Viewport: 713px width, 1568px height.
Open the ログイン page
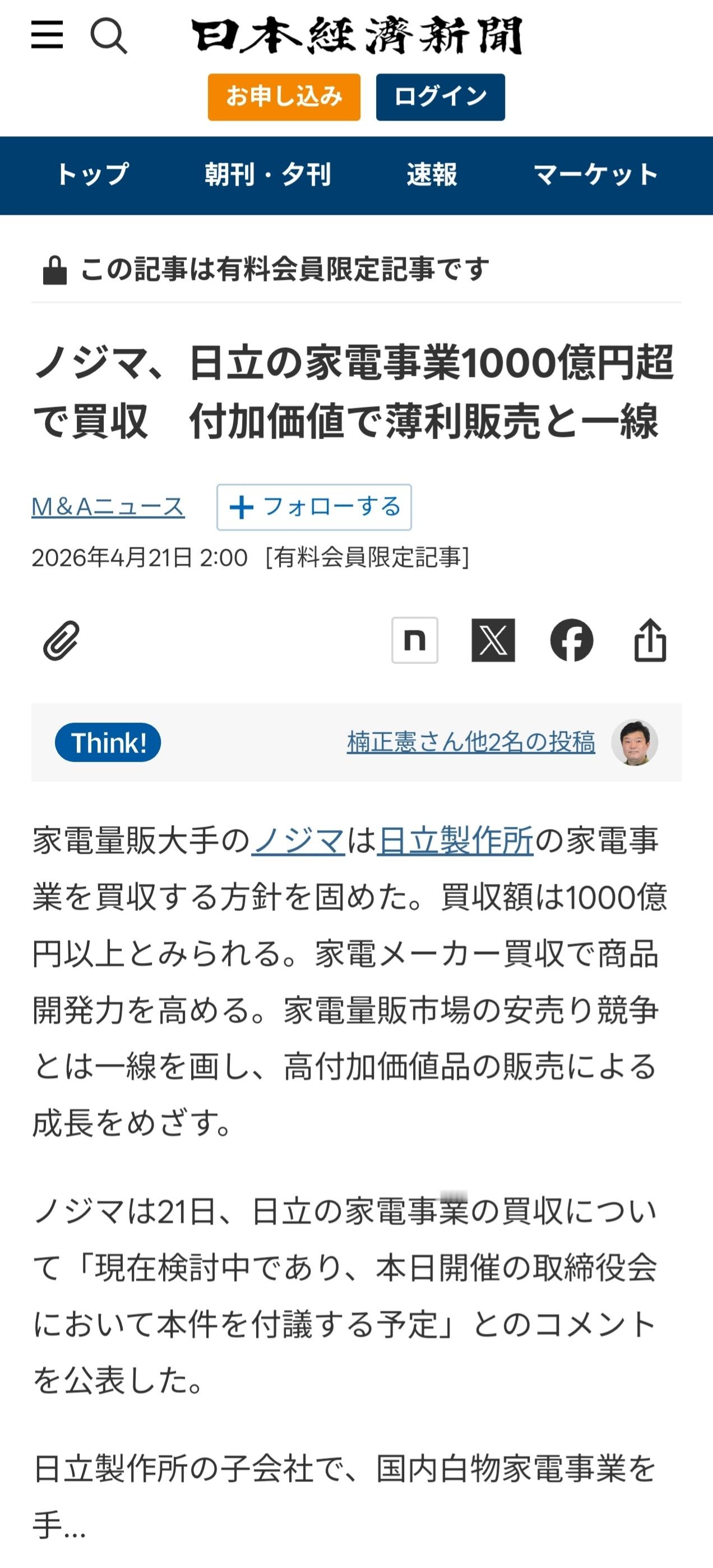tap(439, 95)
